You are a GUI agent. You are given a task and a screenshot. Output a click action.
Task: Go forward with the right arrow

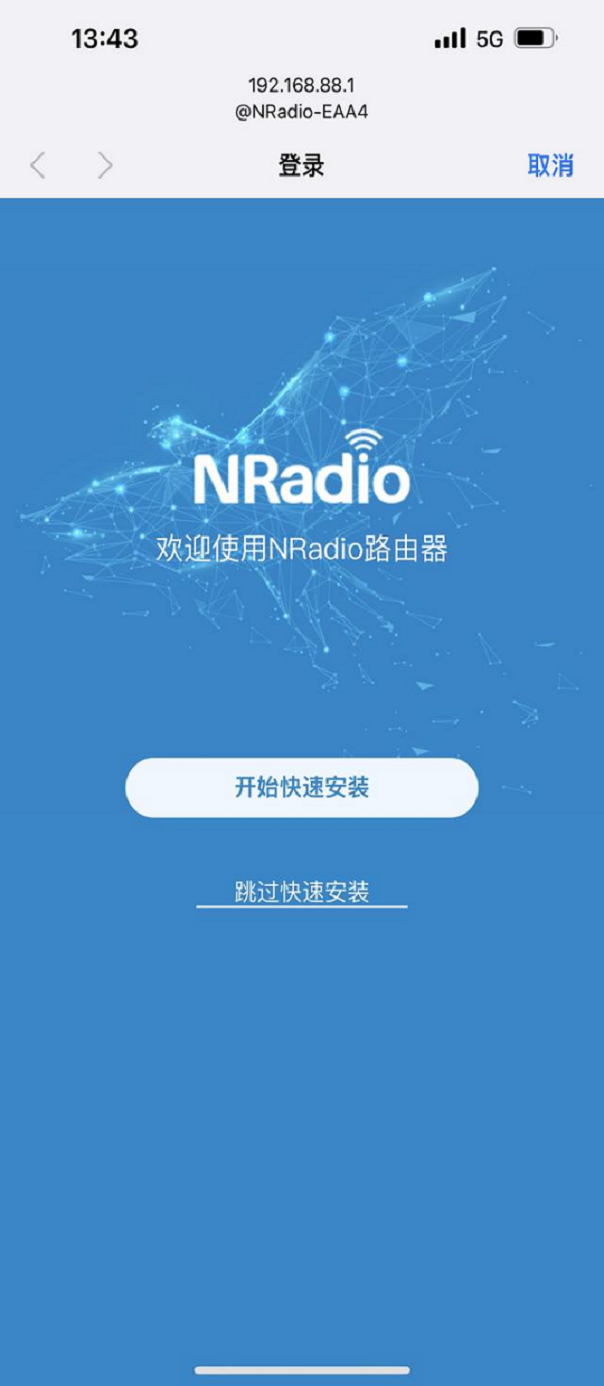pyautogui.click(x=104, y=165)
